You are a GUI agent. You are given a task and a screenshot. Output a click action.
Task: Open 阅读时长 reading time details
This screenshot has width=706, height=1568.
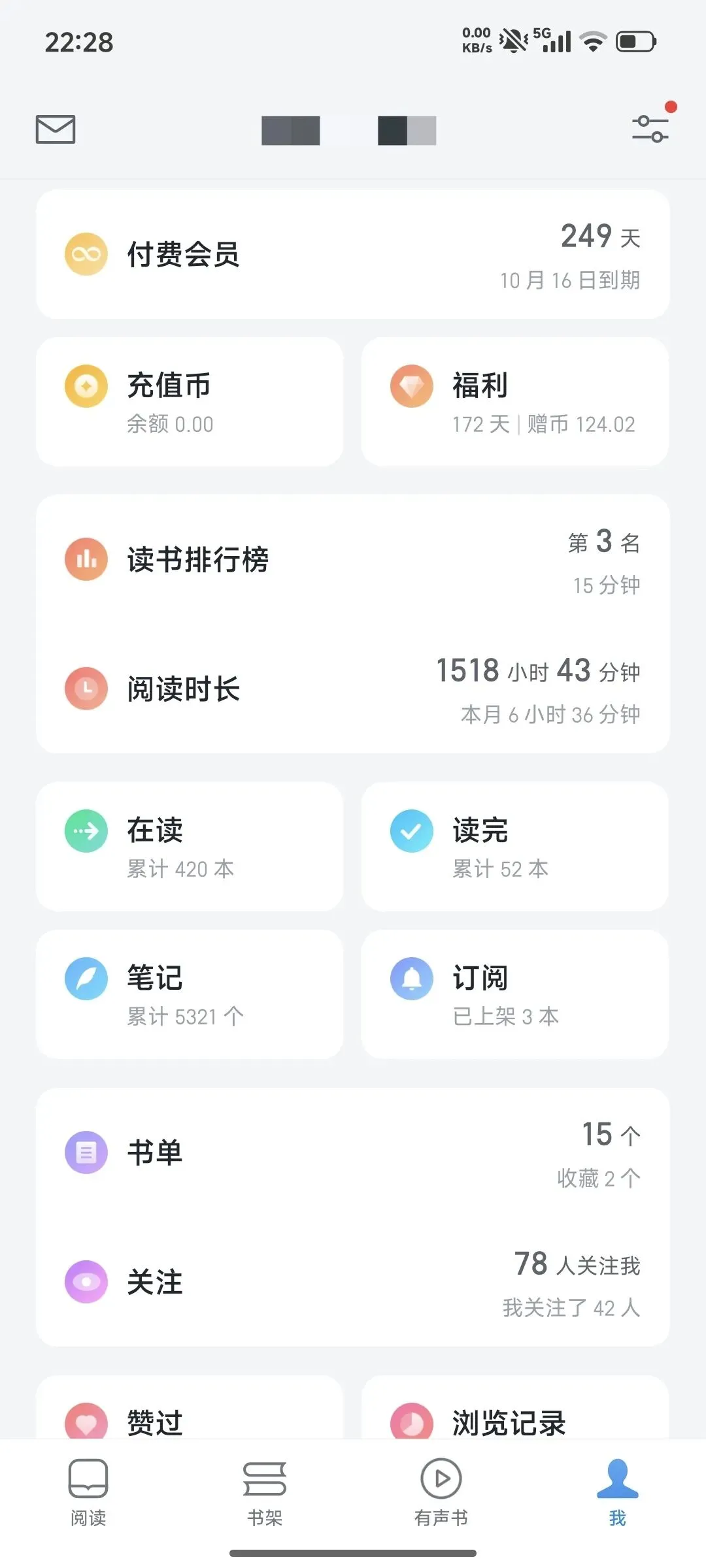353,689
